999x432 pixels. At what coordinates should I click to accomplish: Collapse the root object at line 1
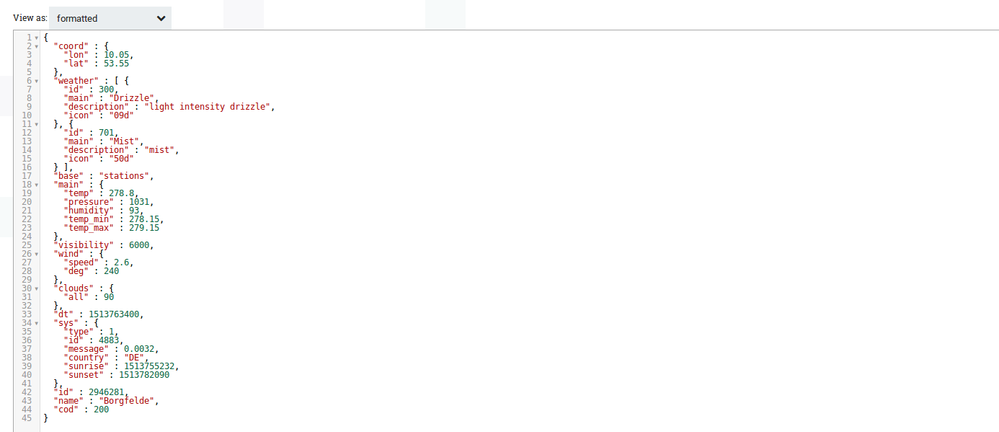point(37,38)
